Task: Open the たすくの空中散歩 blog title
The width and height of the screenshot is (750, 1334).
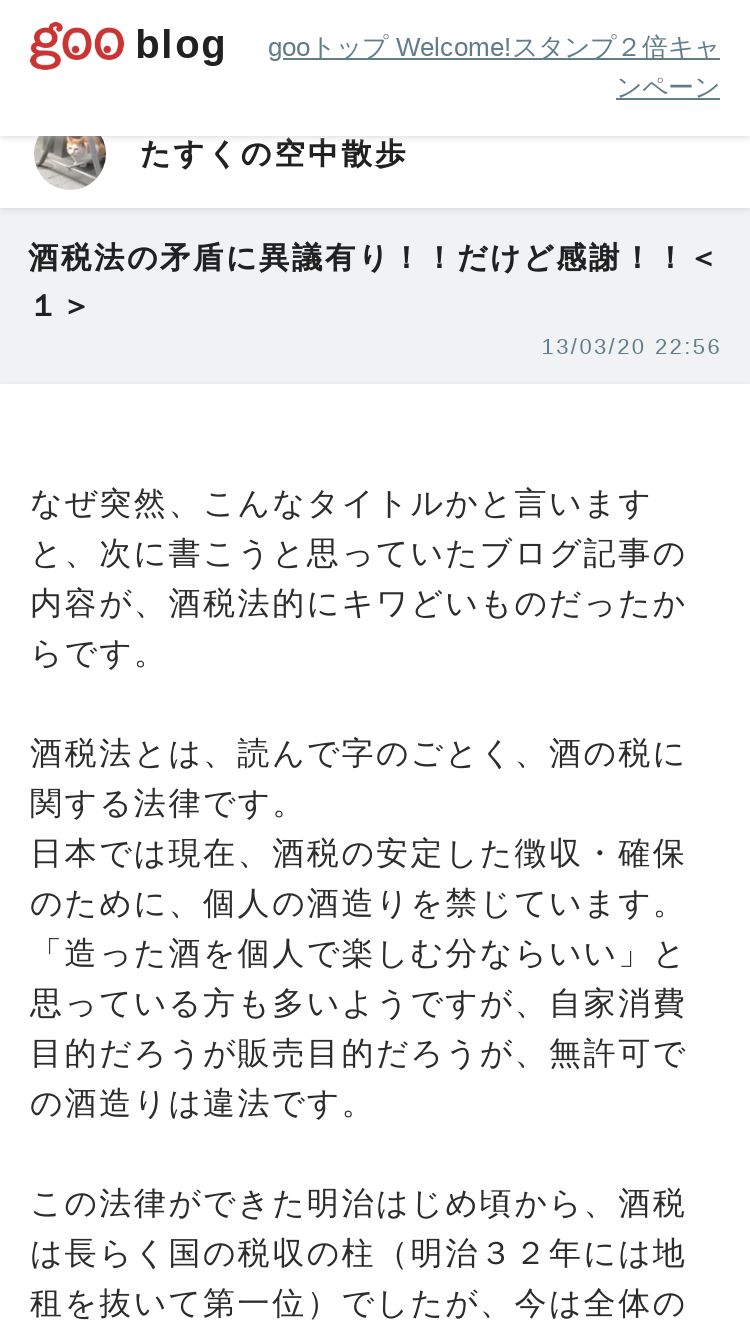Action: click(273, 154)
